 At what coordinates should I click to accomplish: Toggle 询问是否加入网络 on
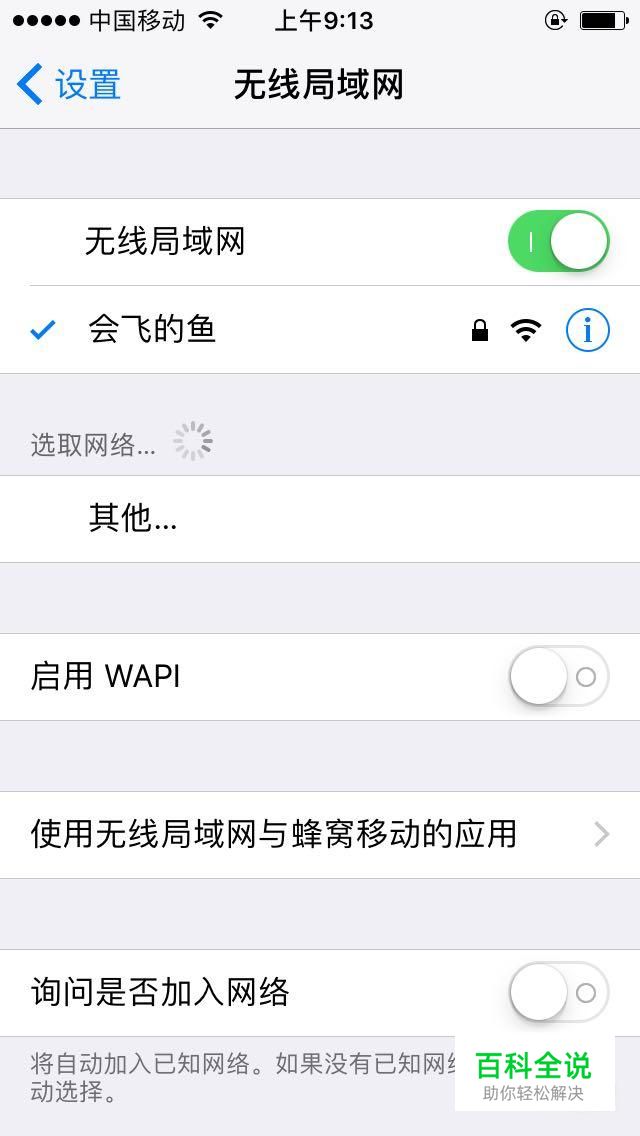558,992
